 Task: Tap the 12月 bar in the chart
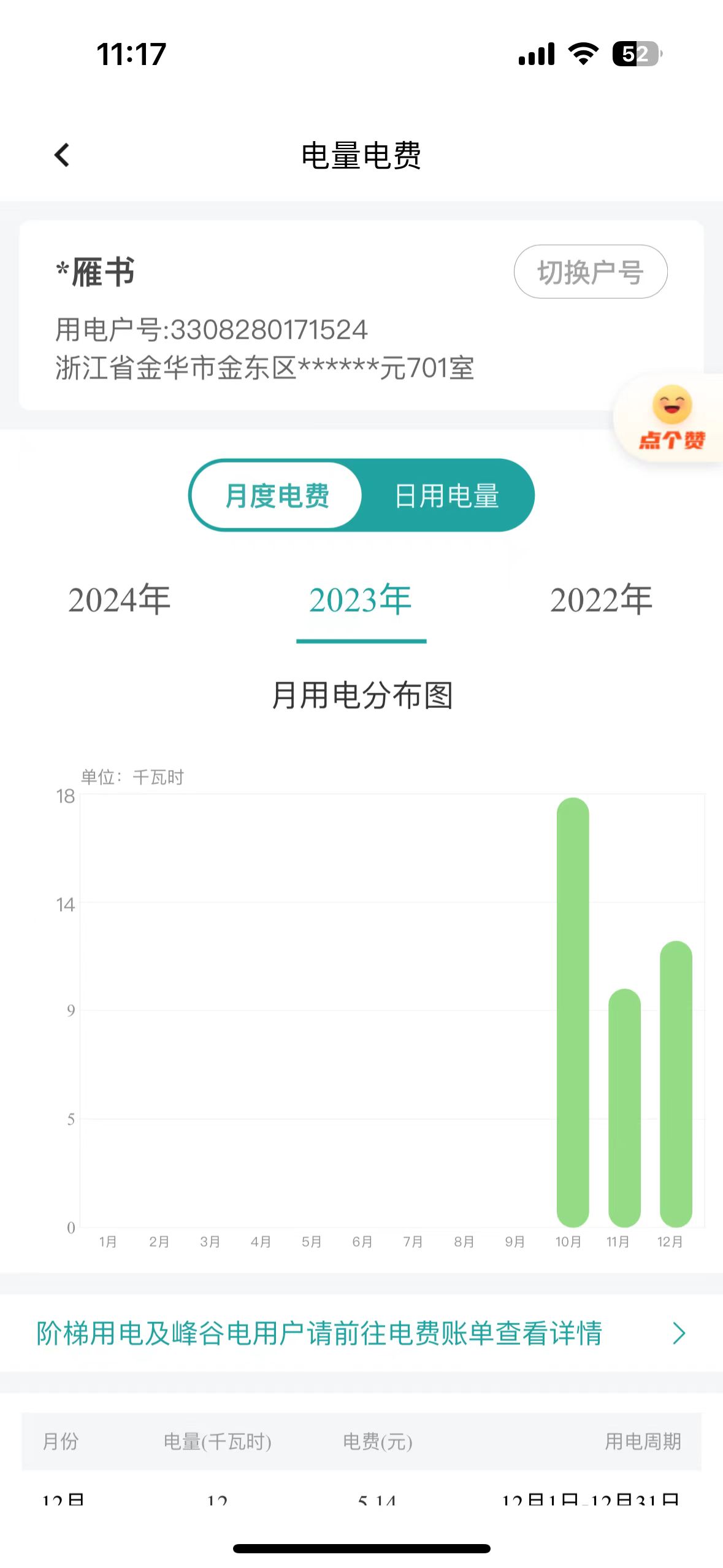pyautogui.click(x=676, y=1083)
